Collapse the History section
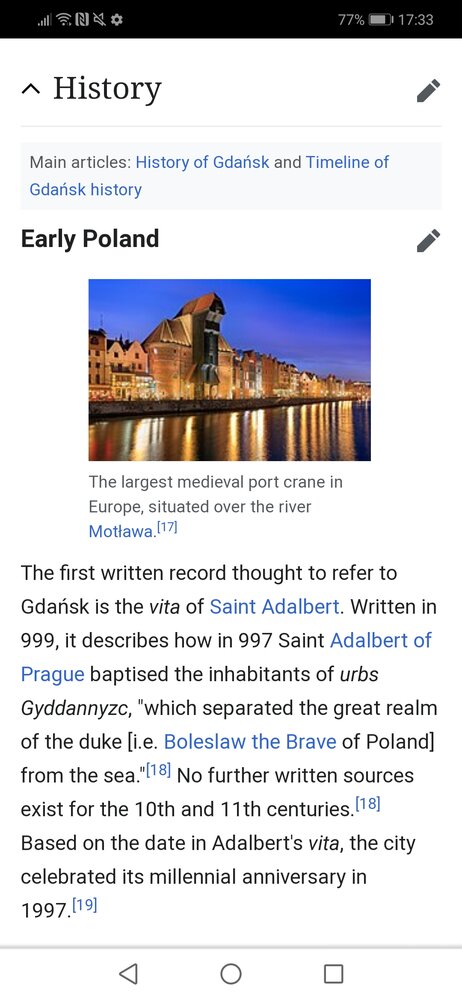This screenshot has width=462, height=1000. (x=30, y=89)
